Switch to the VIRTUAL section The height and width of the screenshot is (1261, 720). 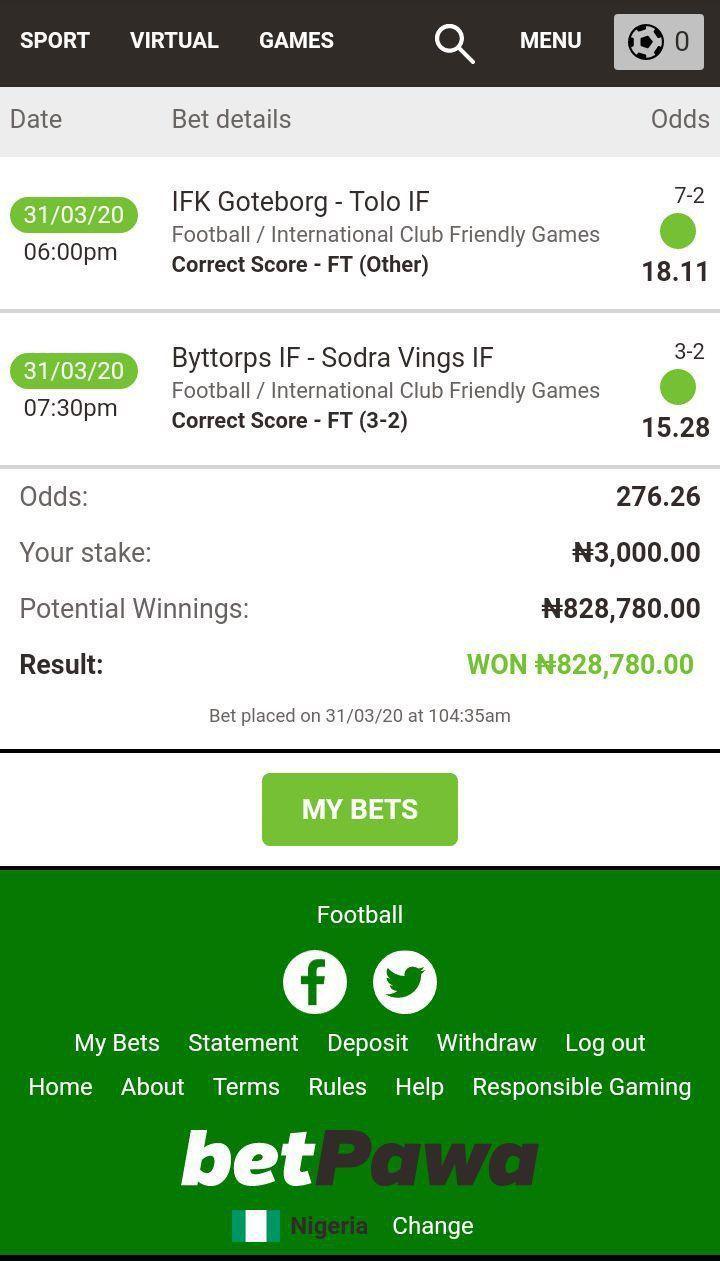(x=174, y=41)
